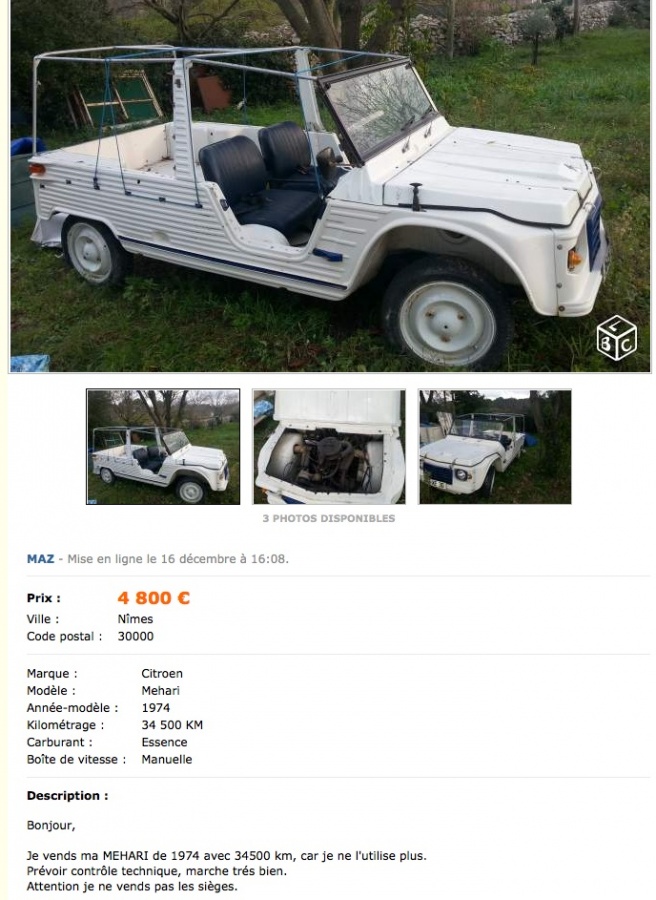Open the main Mehari photo
The height and width of the screenshot is (900, 656).
tap(330, 186)
